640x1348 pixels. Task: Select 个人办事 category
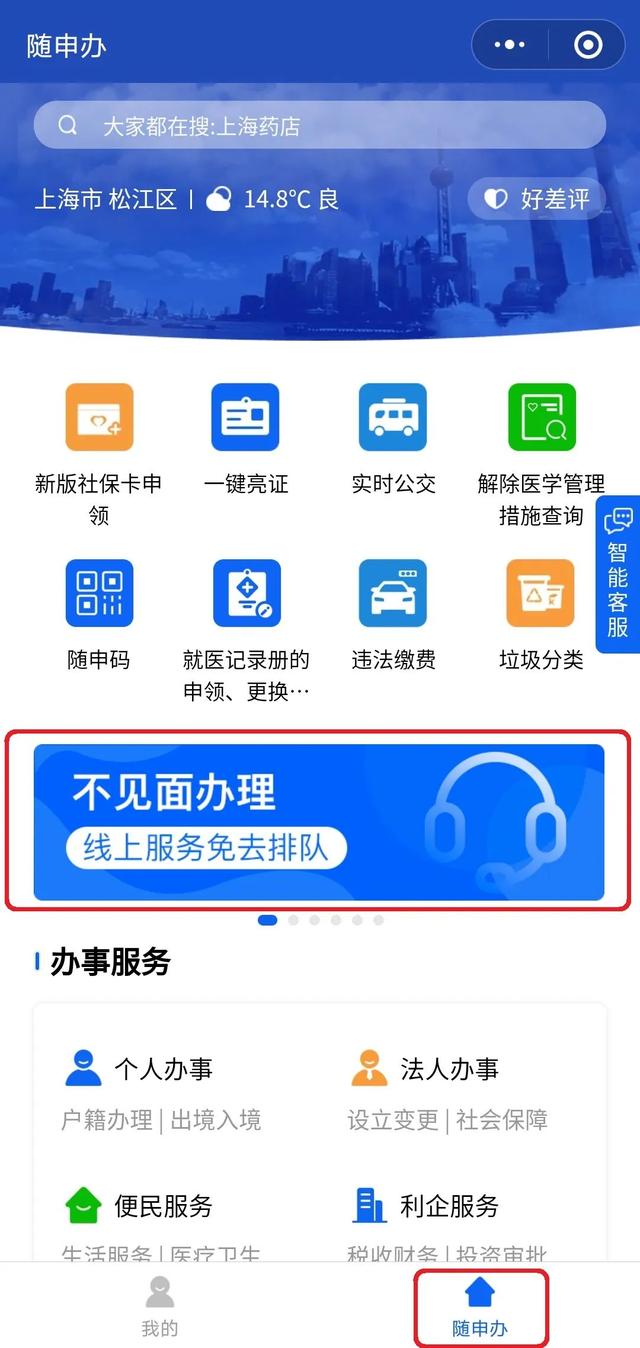pos(140,1070)
